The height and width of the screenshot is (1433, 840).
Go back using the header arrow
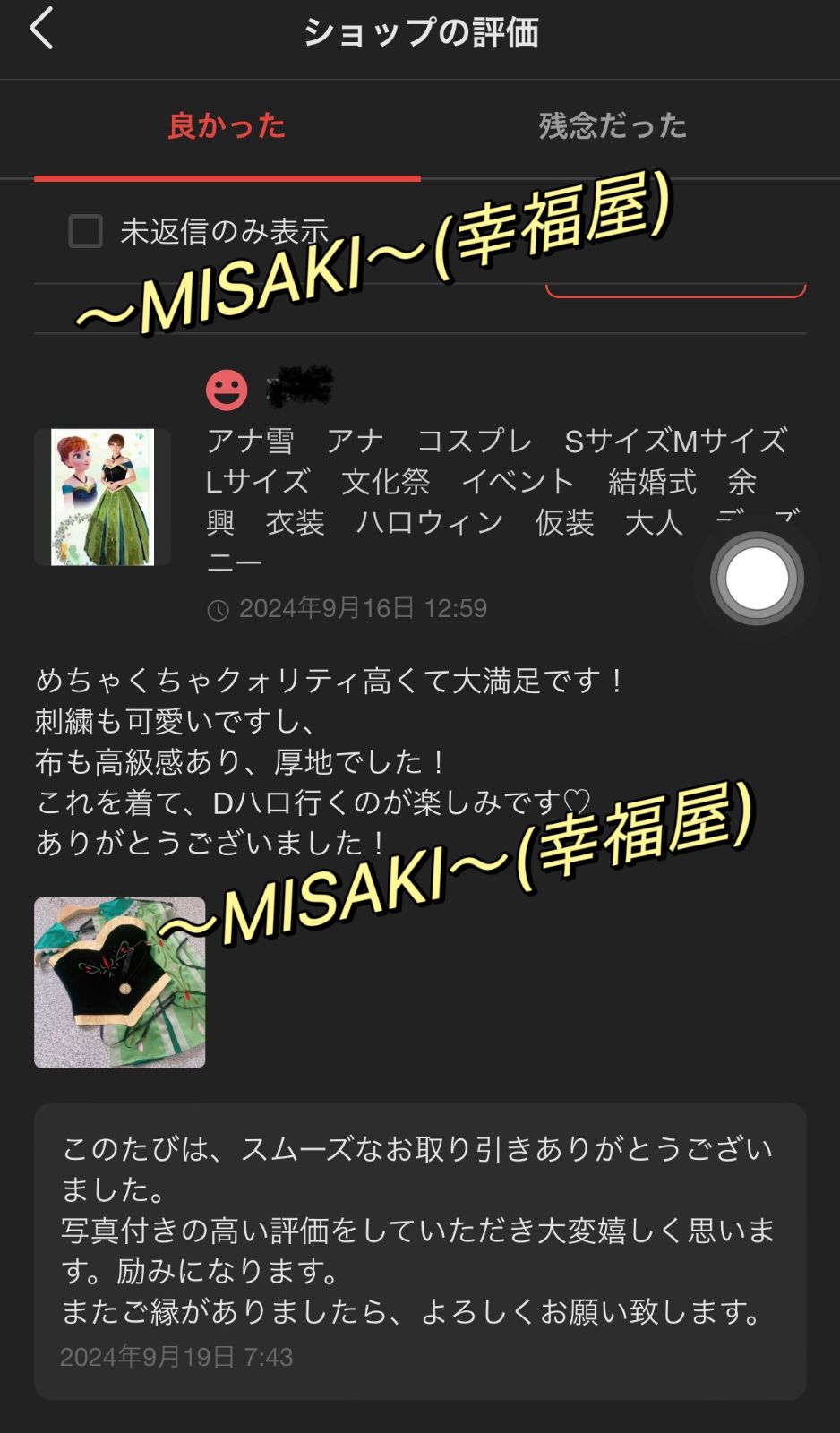[x=42, y=29]
